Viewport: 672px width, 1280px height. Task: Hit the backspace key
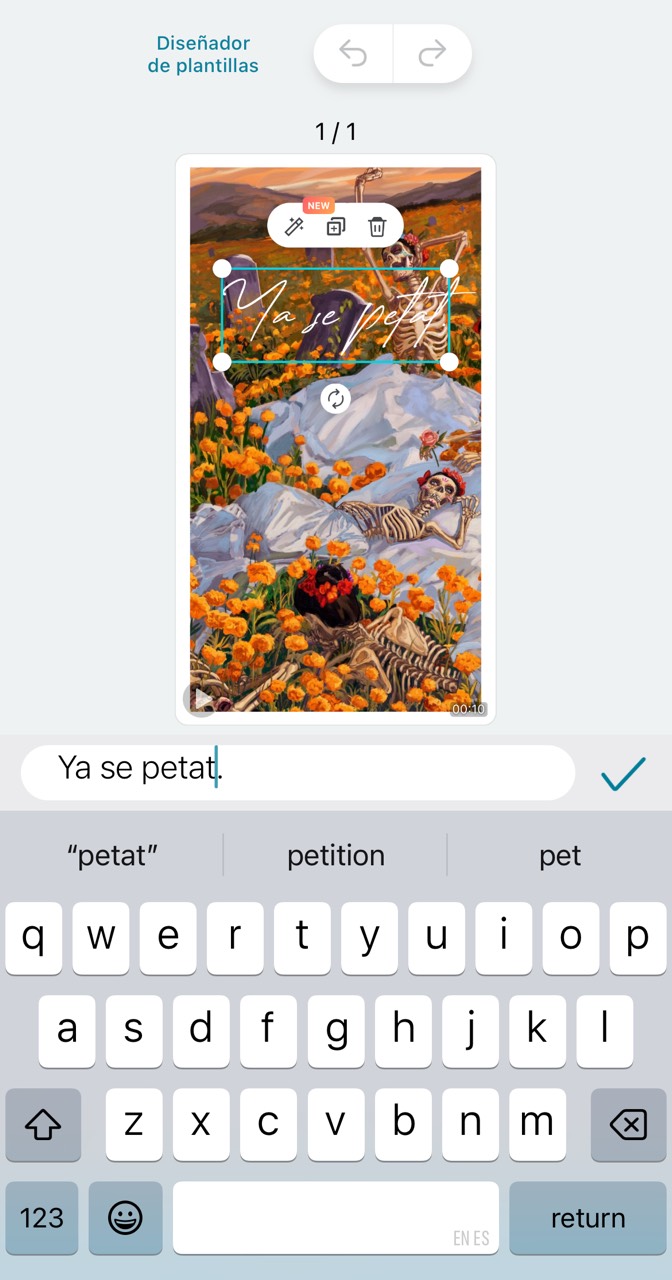(628, 1125)
